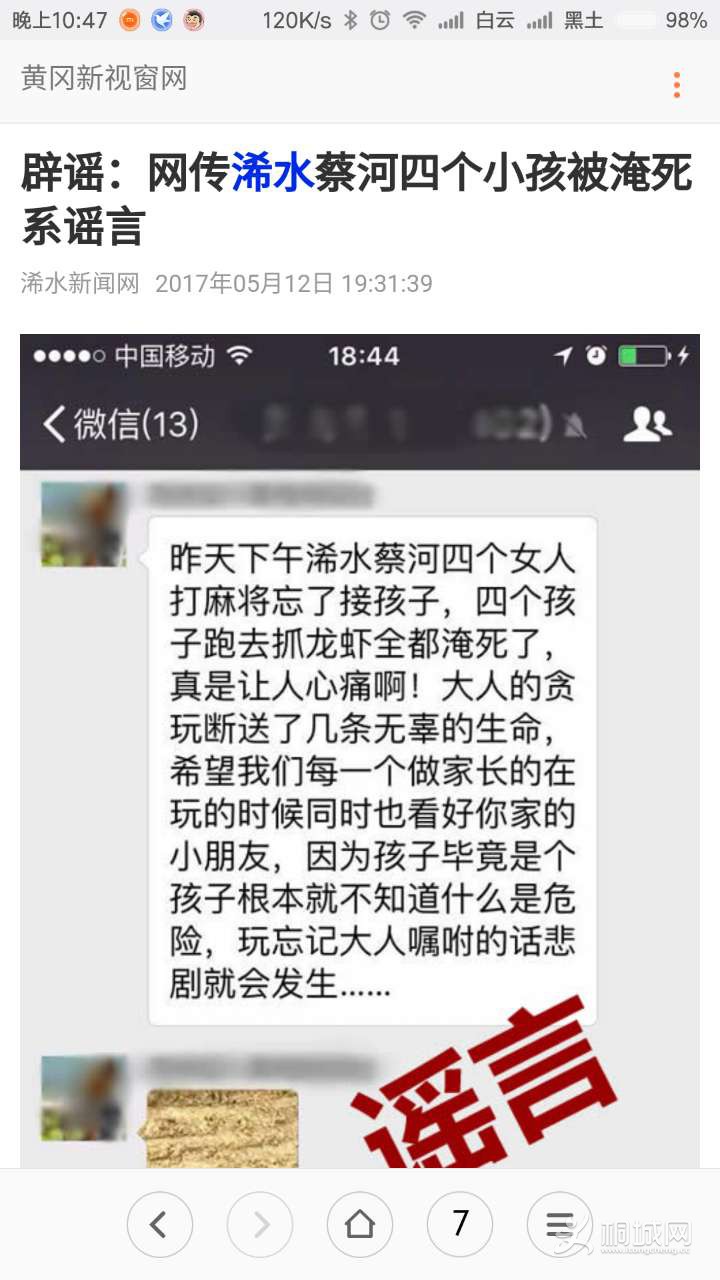Open the orange overflow menu
Viewport: 720px width, 1280px height.
(677, 85)
